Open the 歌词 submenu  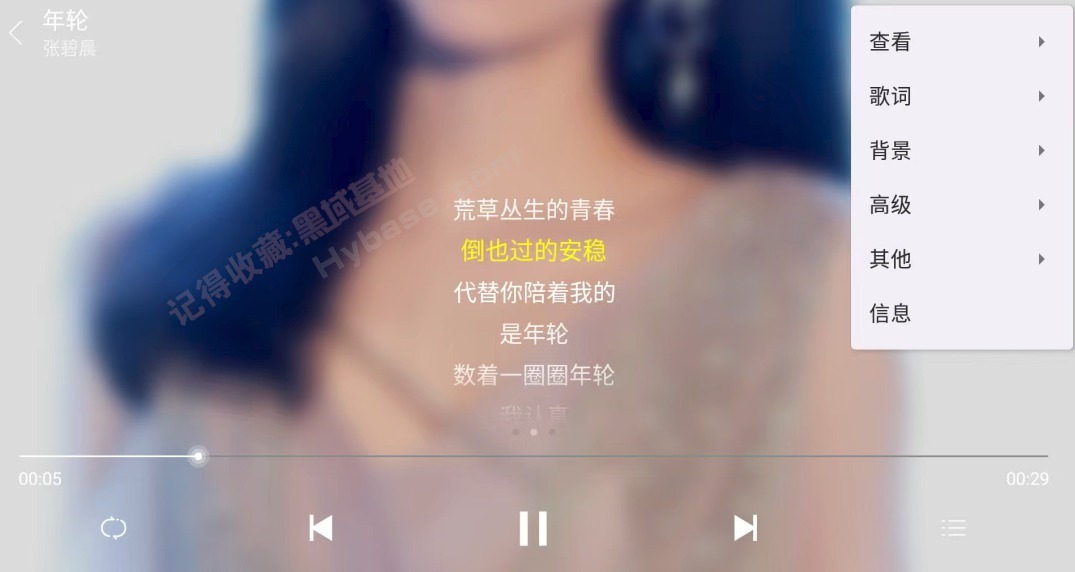[960, 96]
